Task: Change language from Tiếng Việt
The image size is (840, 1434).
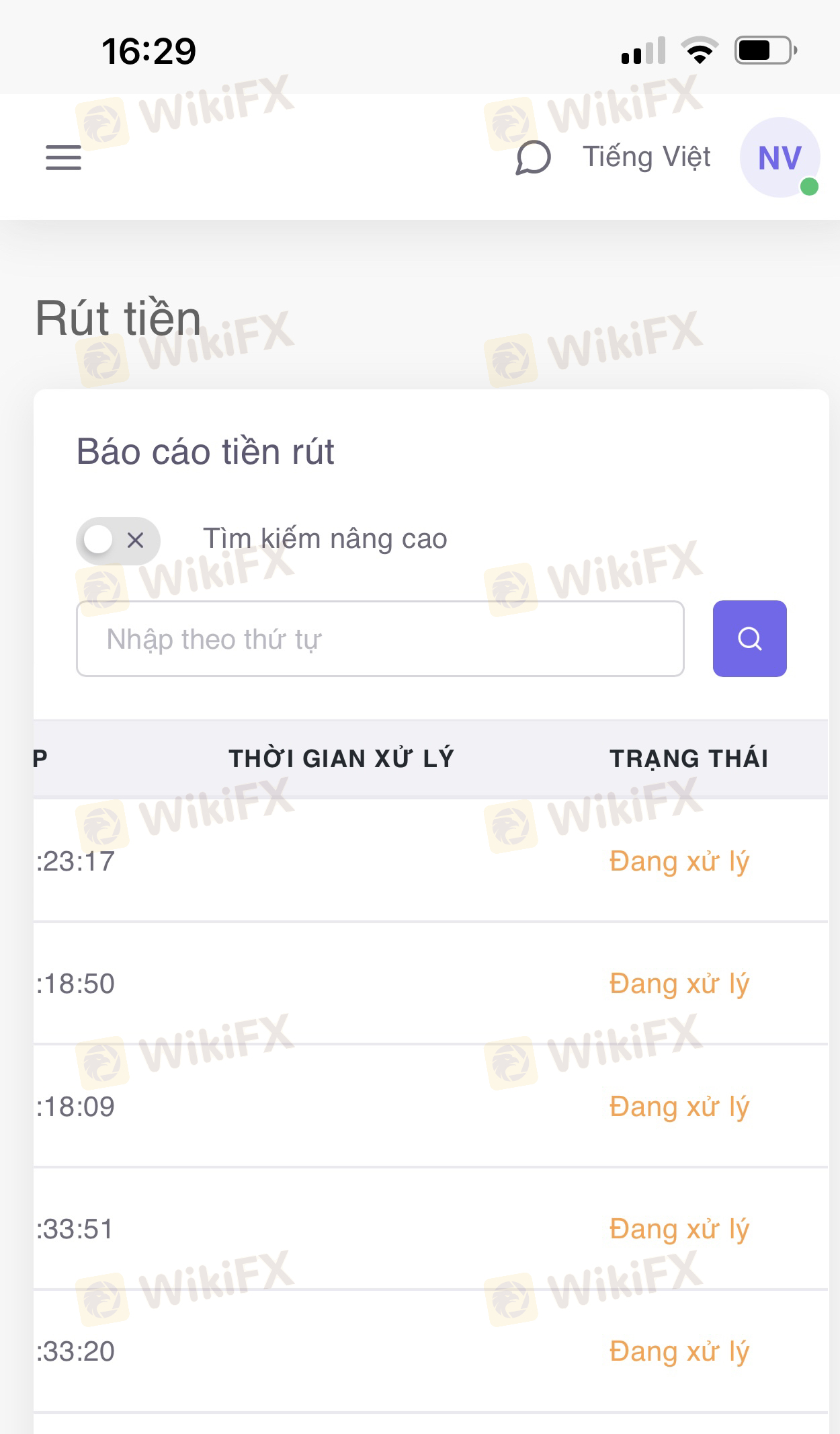Action: pyautogui.click(x=646, y=157)
